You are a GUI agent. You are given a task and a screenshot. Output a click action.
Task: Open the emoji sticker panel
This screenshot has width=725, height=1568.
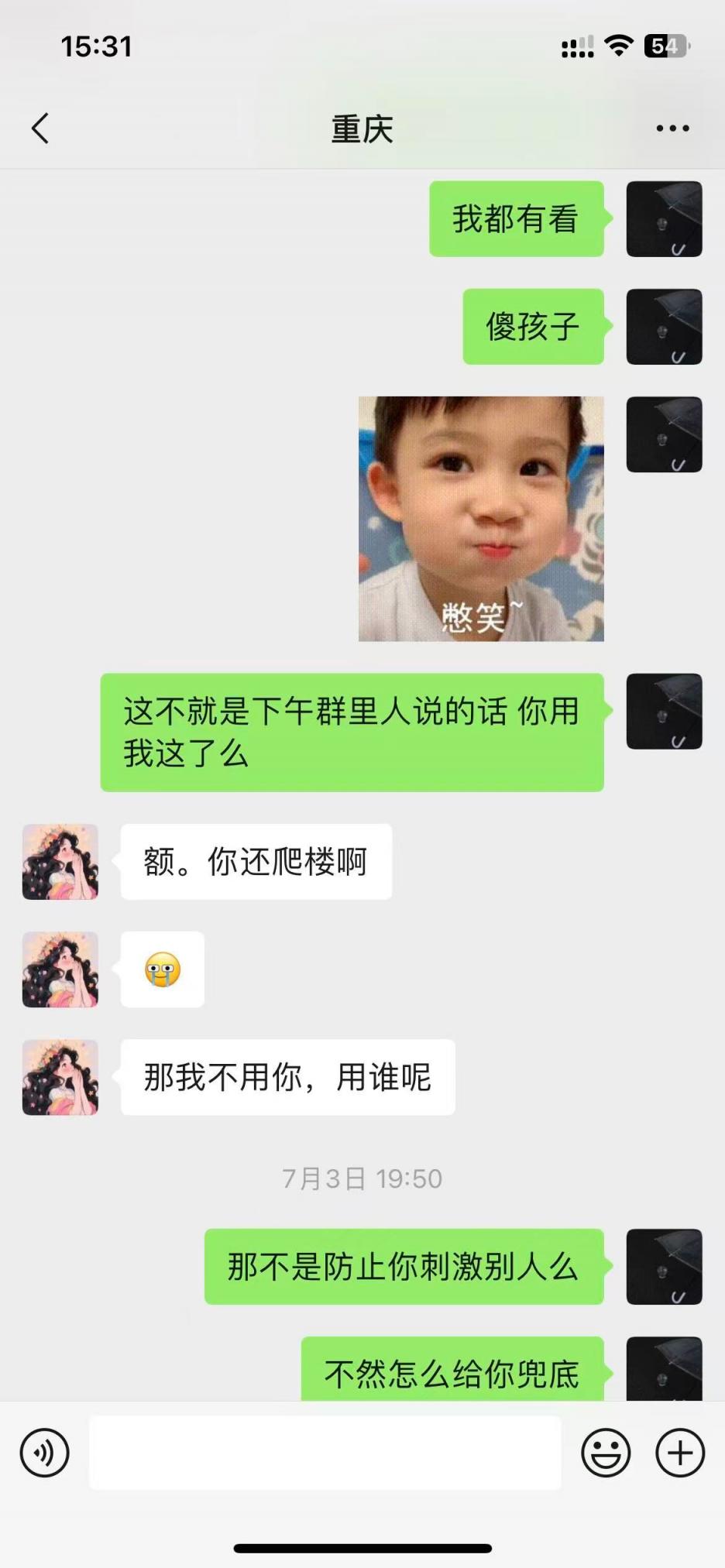coord(606,1453)
